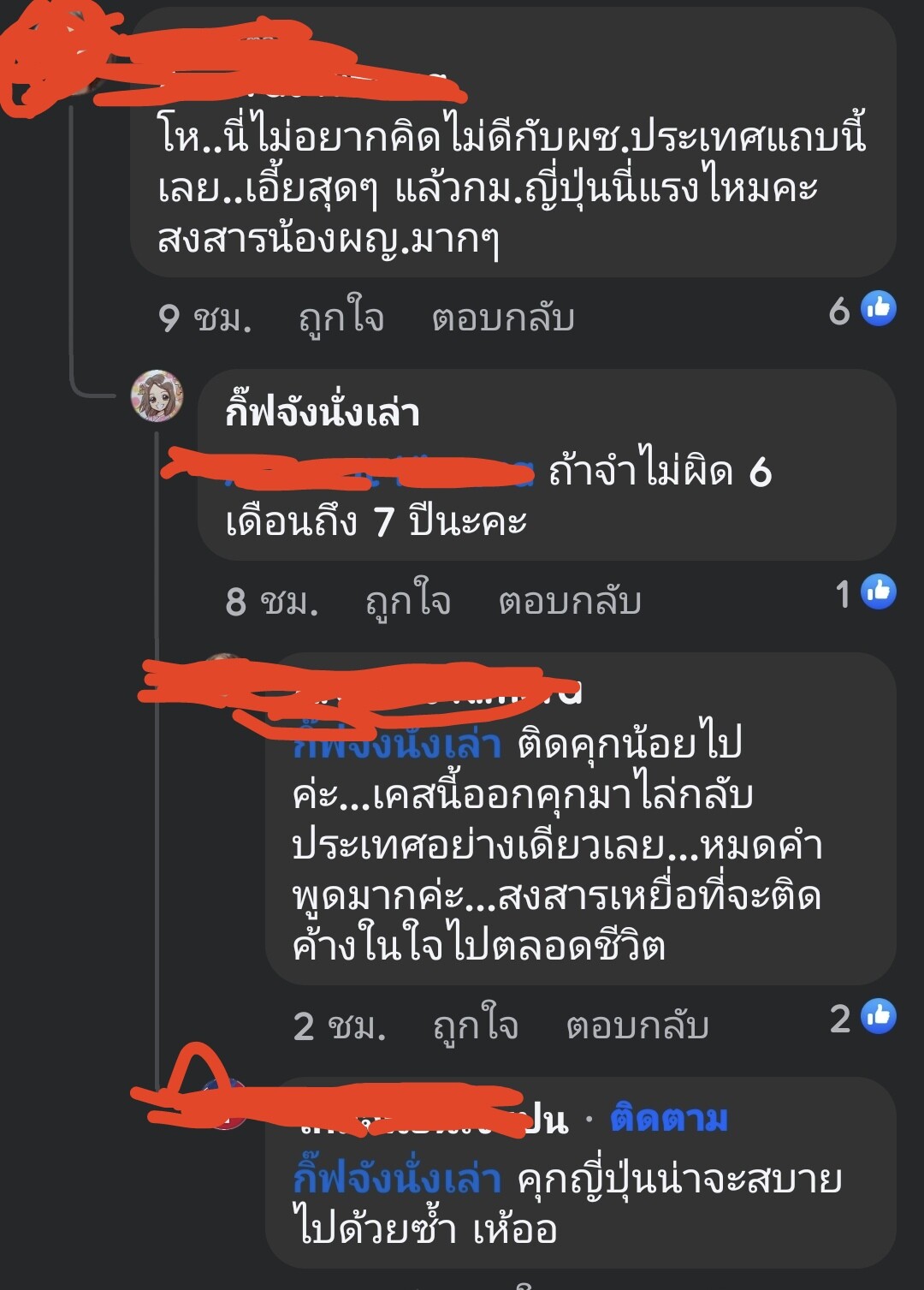924x1290 pixels.
Task: View the 2 reactions on 2 ชม. comment
Action: 862,1018
